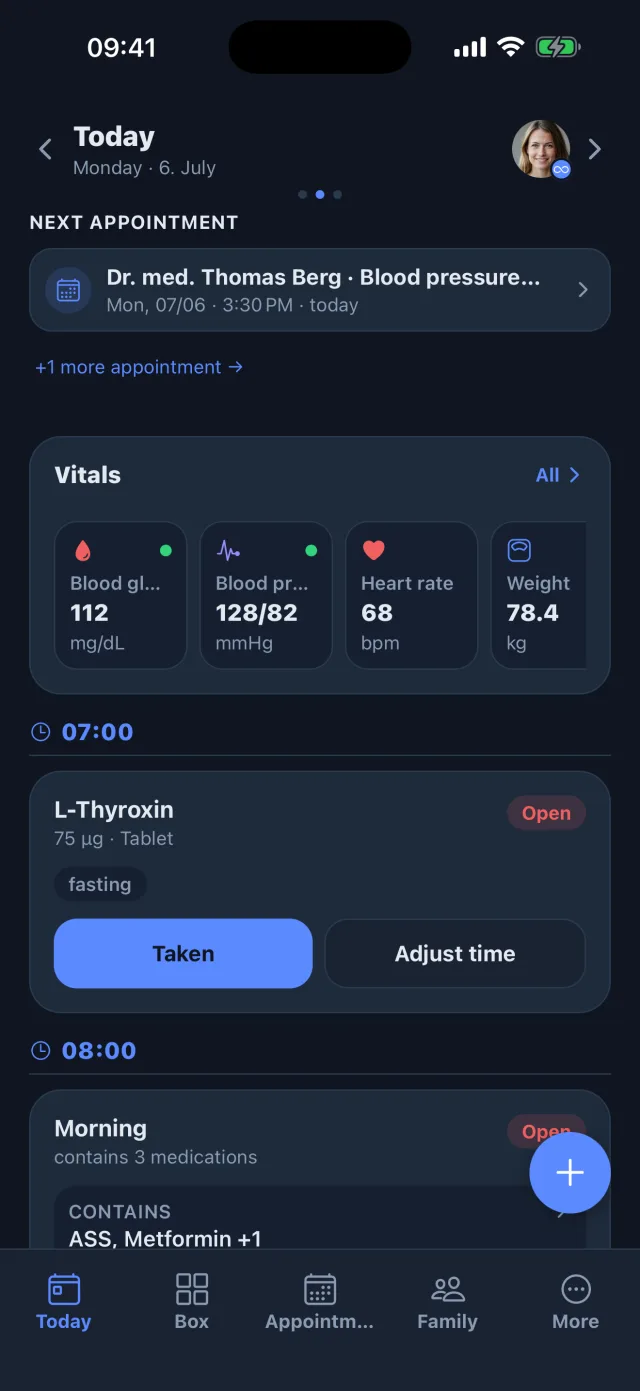640x1391 pixels.
Task: Tap the plus floating action button
Action: point(570,1173)
